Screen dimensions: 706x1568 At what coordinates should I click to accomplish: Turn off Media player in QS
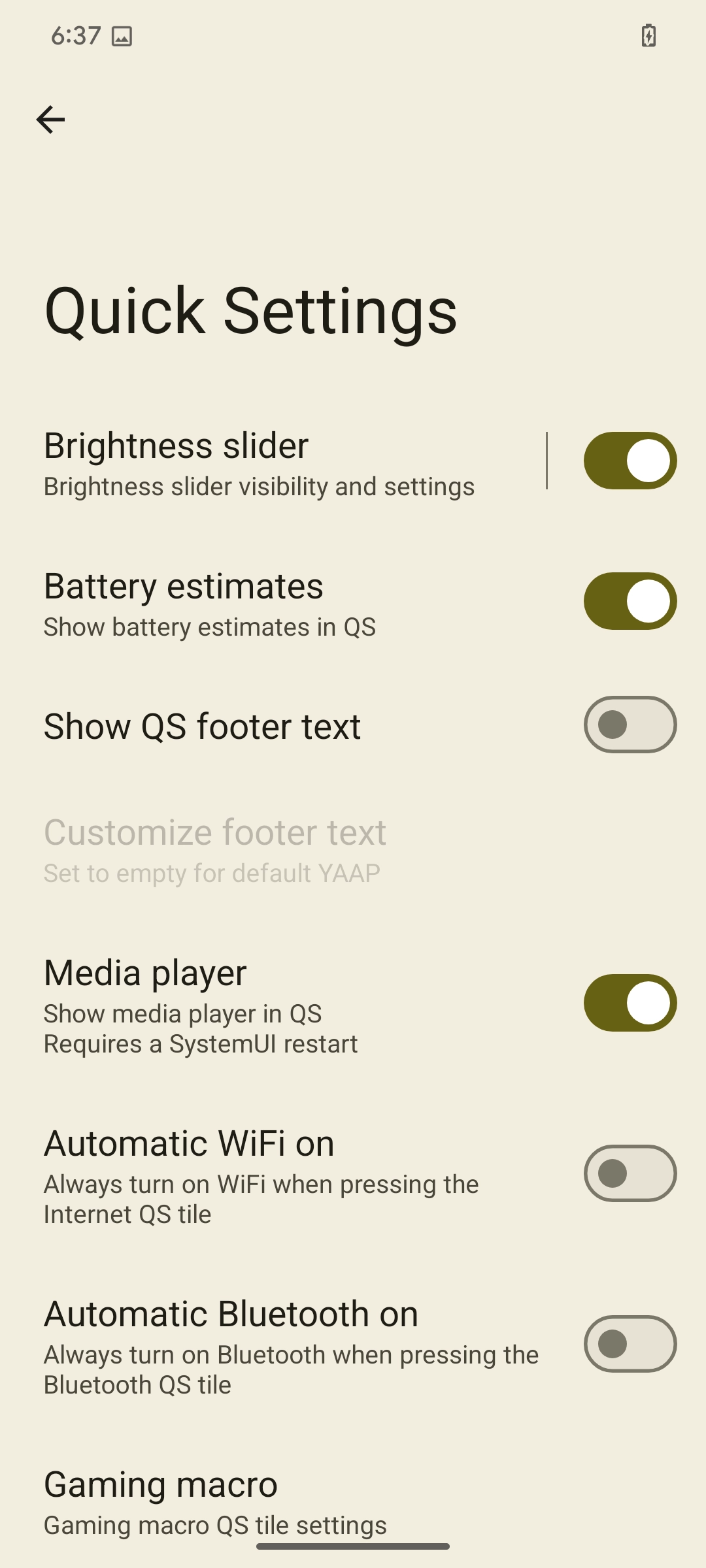click(630, 1003)
